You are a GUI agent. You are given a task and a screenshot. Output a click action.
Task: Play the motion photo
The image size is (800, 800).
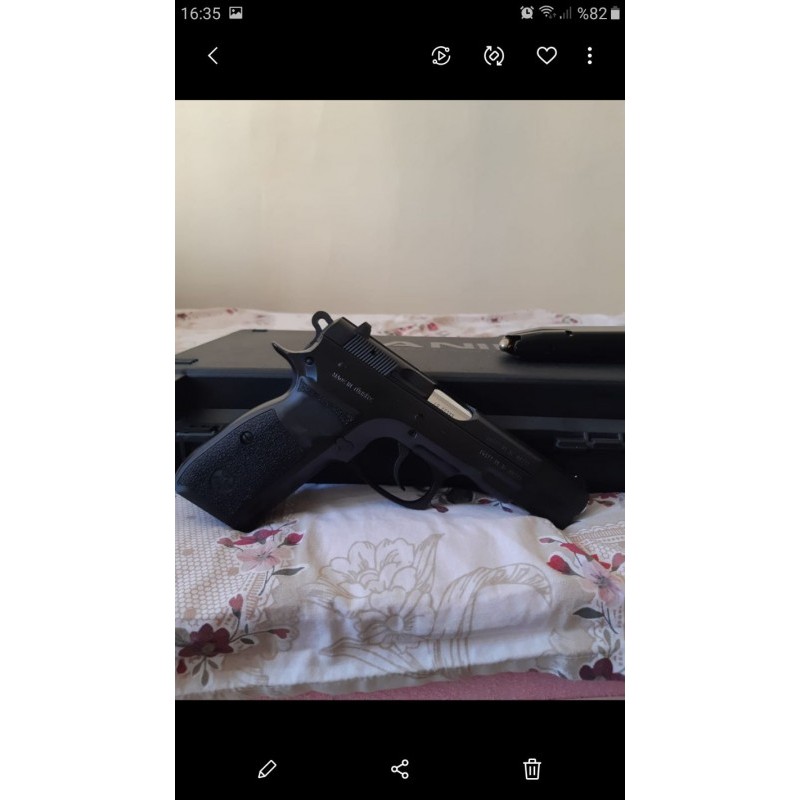(441, 56)
